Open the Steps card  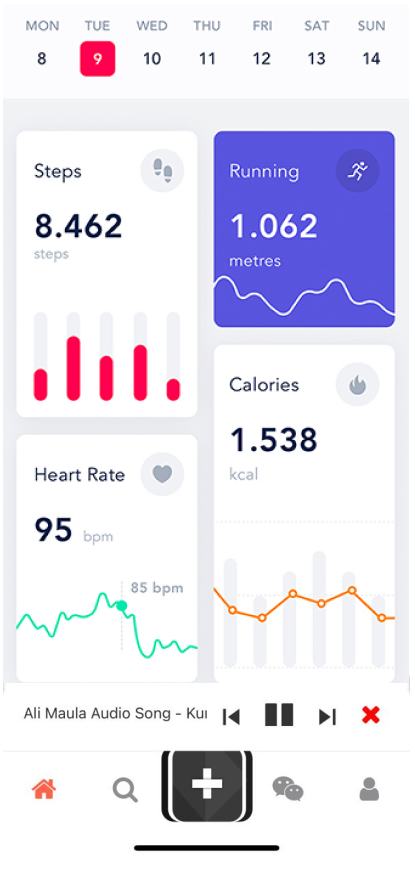(107, 274)
